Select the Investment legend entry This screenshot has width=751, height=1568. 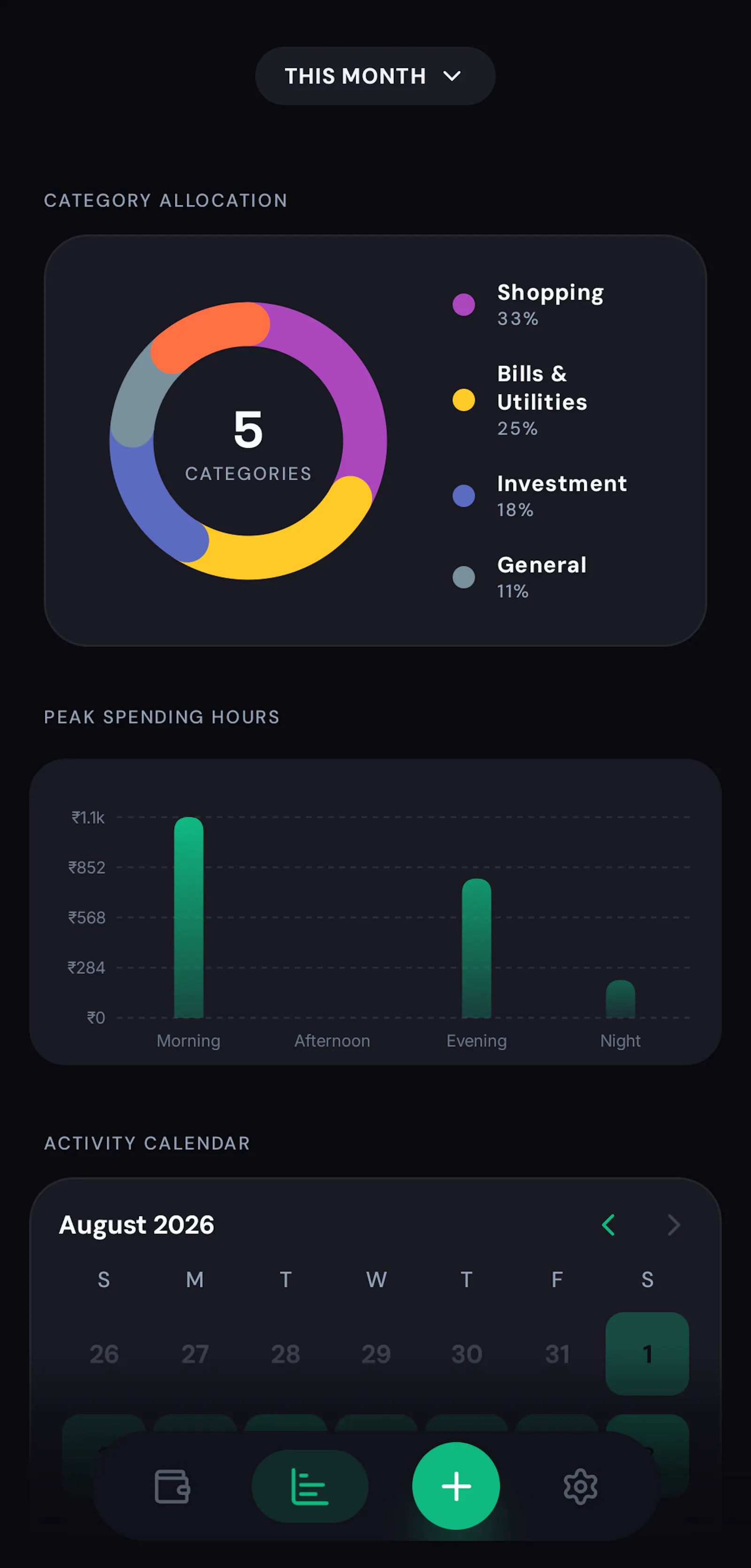(x=540, y=496)
